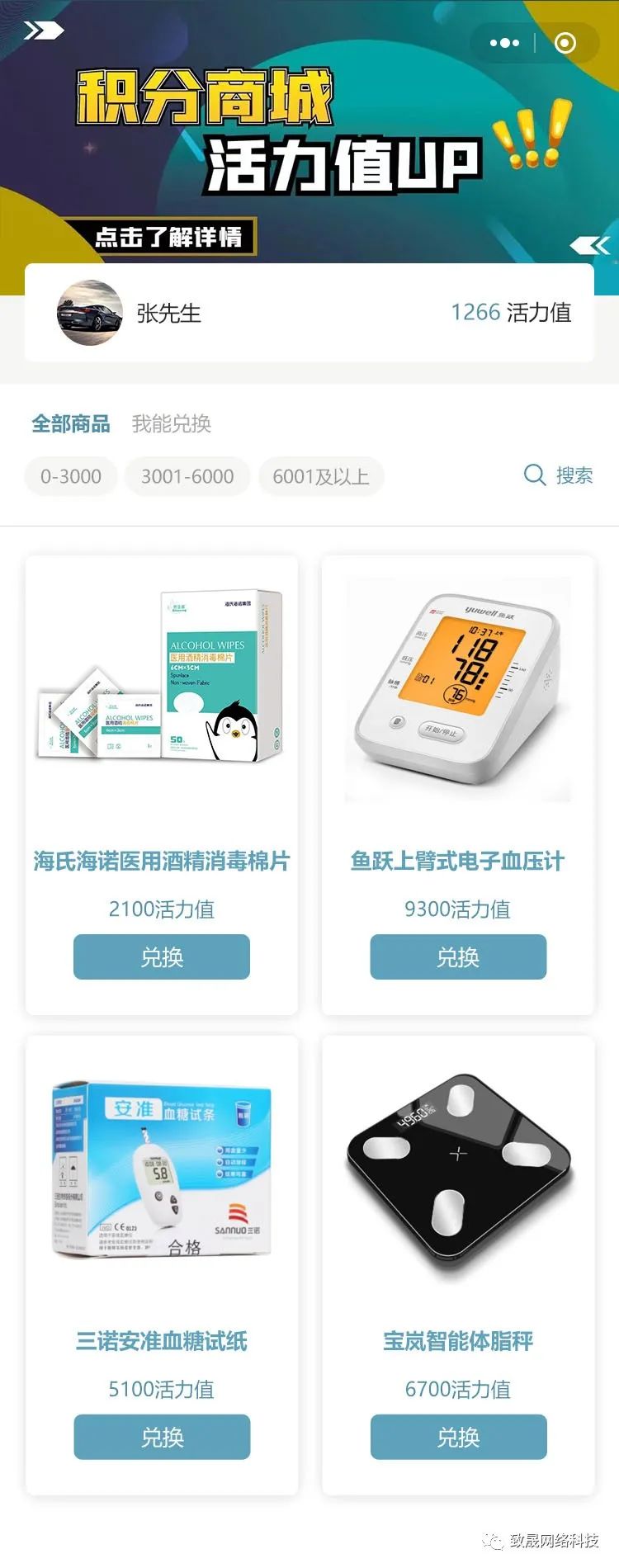Redeem the 9300活力值 blood pressure monitor
This screenshot has height=1568, width=619.
[458, 956]
